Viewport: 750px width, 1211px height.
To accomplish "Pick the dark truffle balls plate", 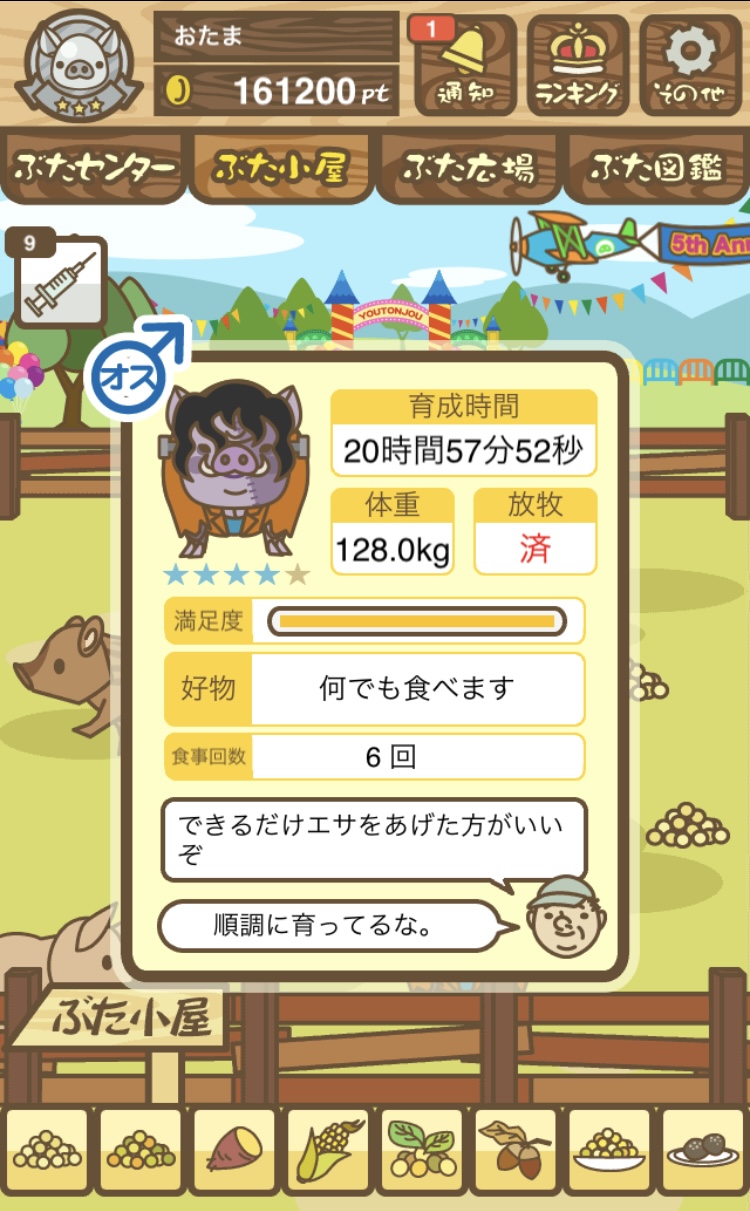I will click(x=703, y=1151).
